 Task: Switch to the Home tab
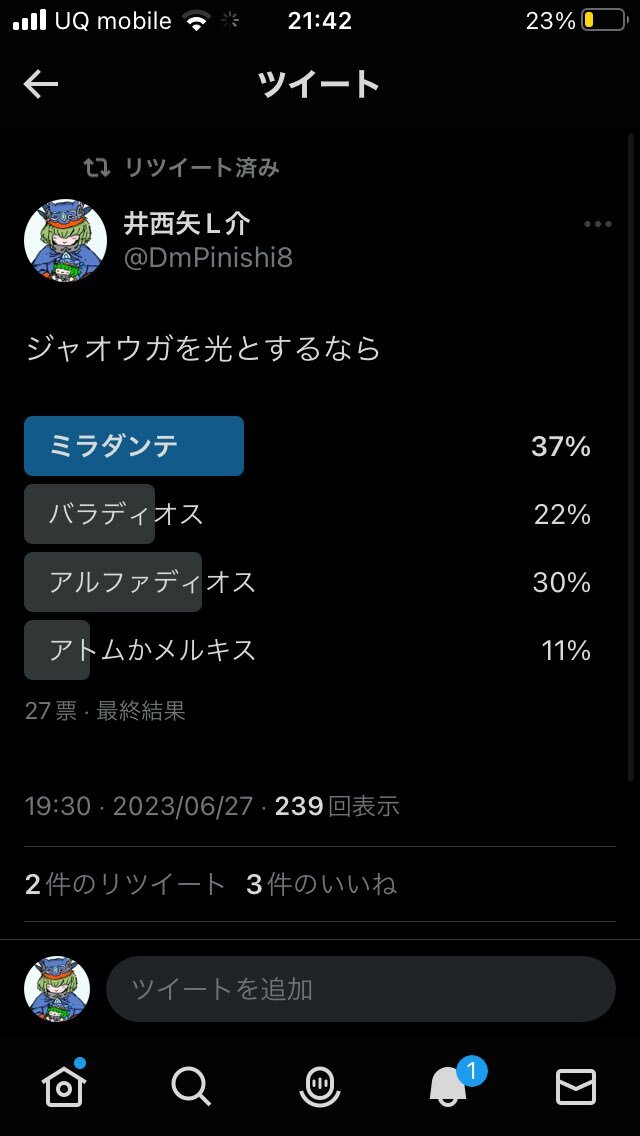[64, 1085]
